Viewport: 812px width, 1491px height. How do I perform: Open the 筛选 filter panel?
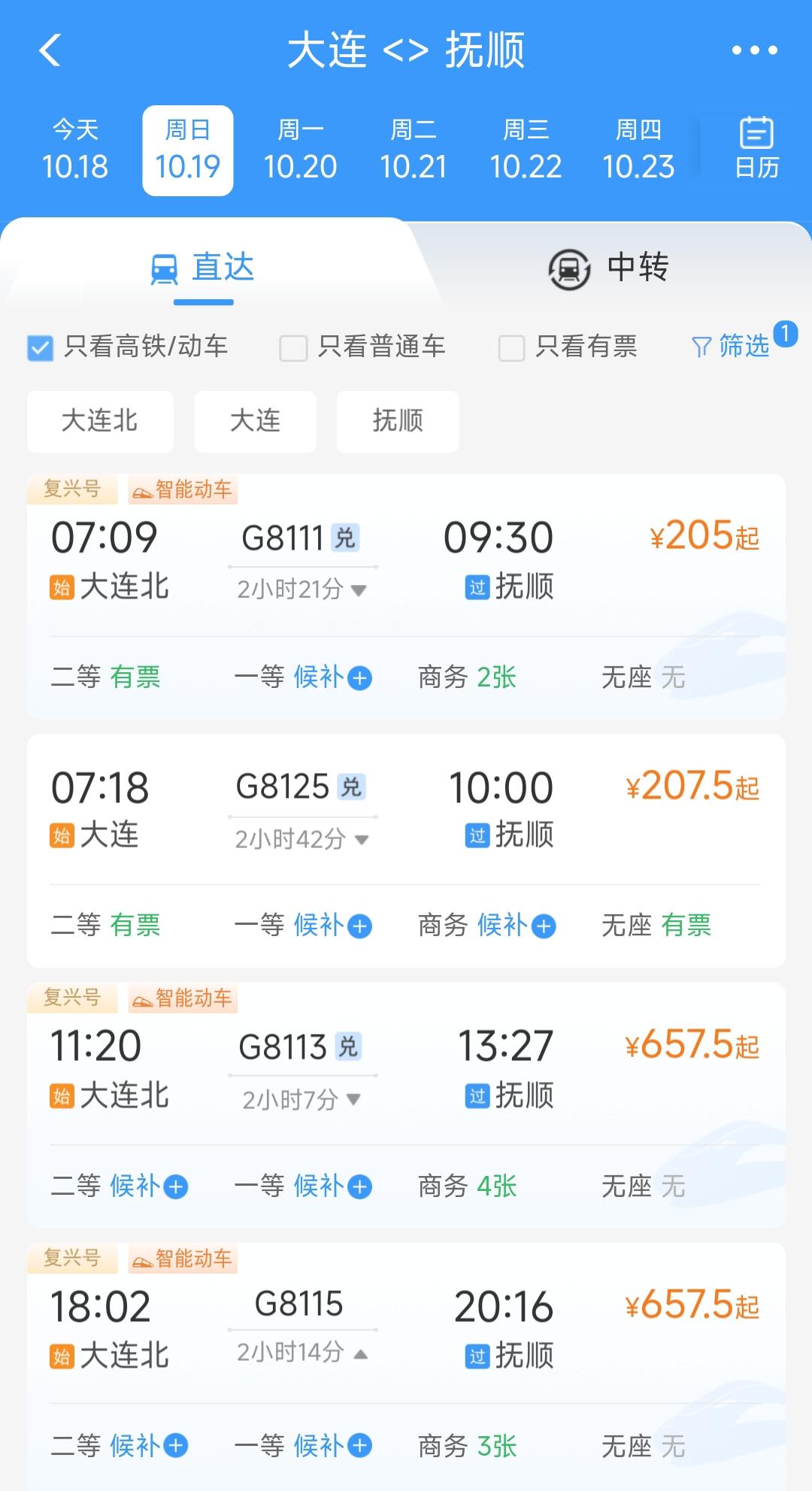tap(731, 347)
